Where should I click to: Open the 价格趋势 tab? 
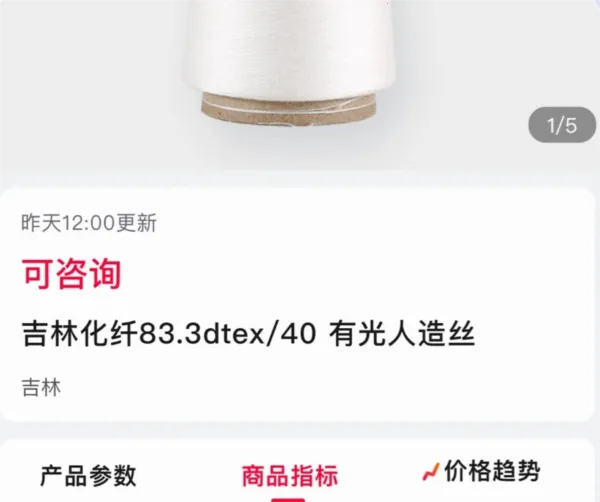coord(482,471)
